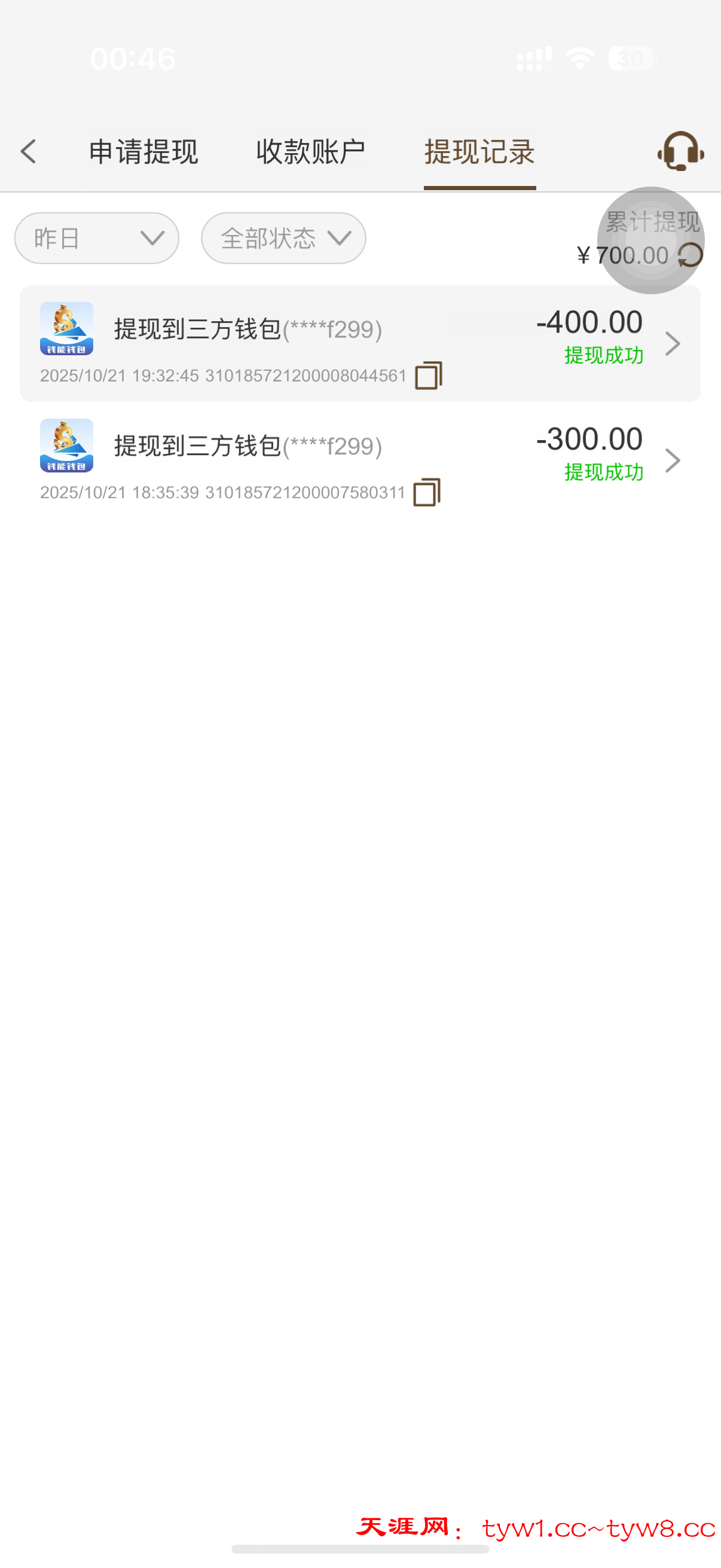Open the 昨日 date filter dropdown
Image resolution: width=721 pixels, height=1568 pixels.
click(x=96, y=238)
